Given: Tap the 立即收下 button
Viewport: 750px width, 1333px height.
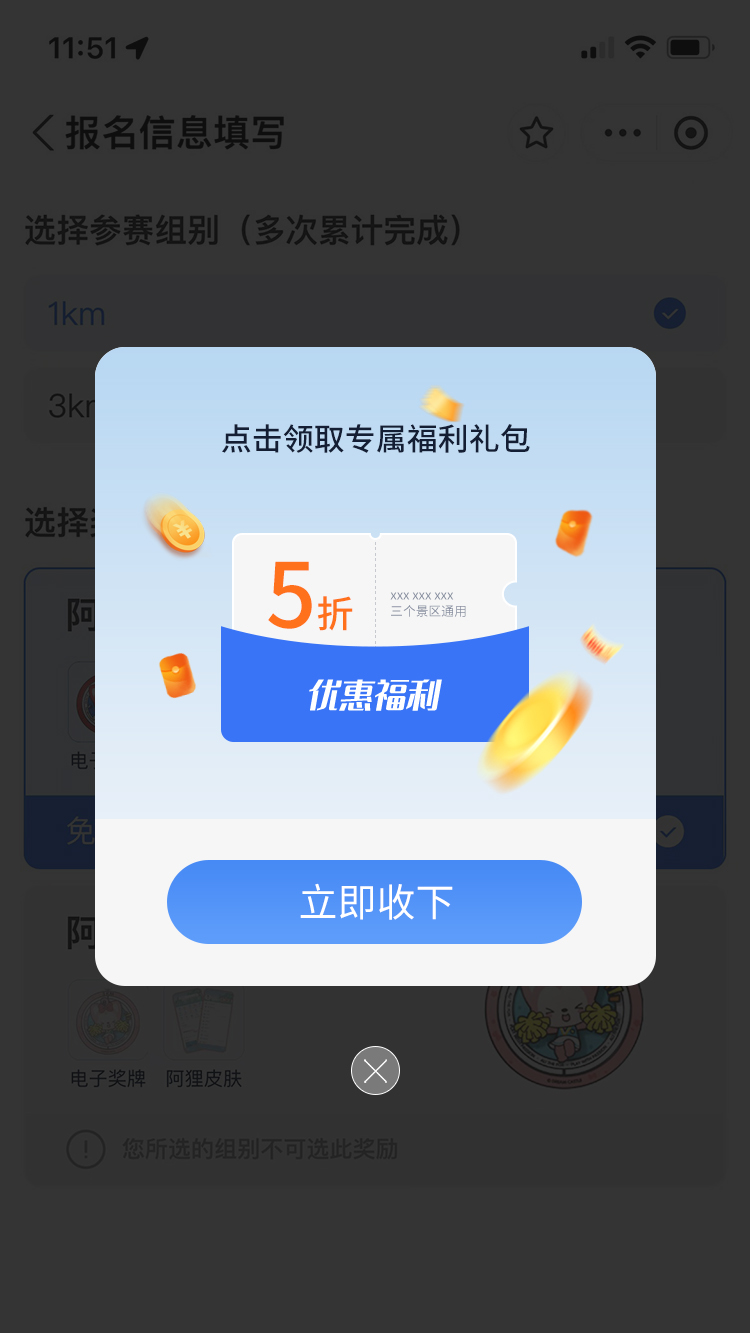Looking at the screenshot, I should pyautogui.click(x=374, y=902).
